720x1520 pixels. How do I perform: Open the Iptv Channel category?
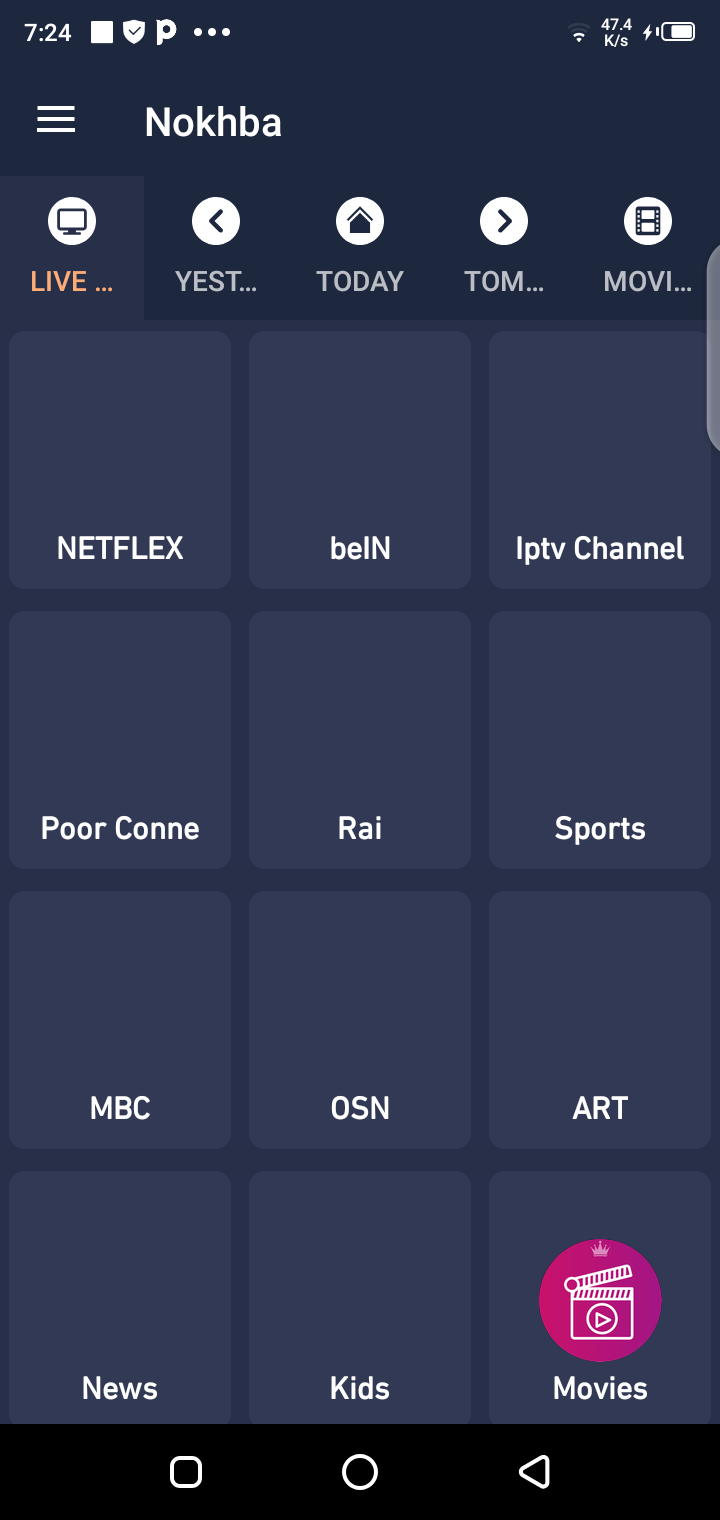(x=600, y=460)
